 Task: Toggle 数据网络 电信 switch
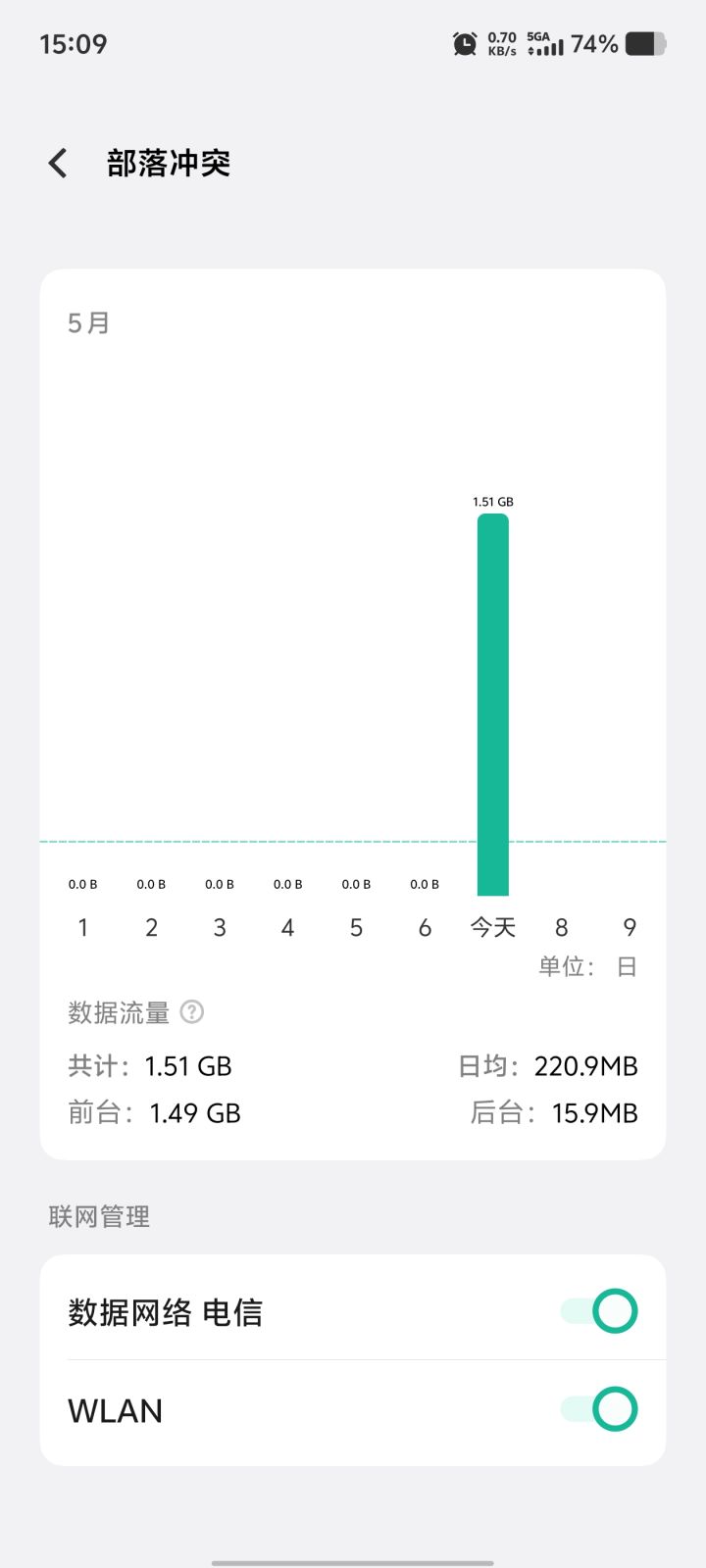point(599,1311)
